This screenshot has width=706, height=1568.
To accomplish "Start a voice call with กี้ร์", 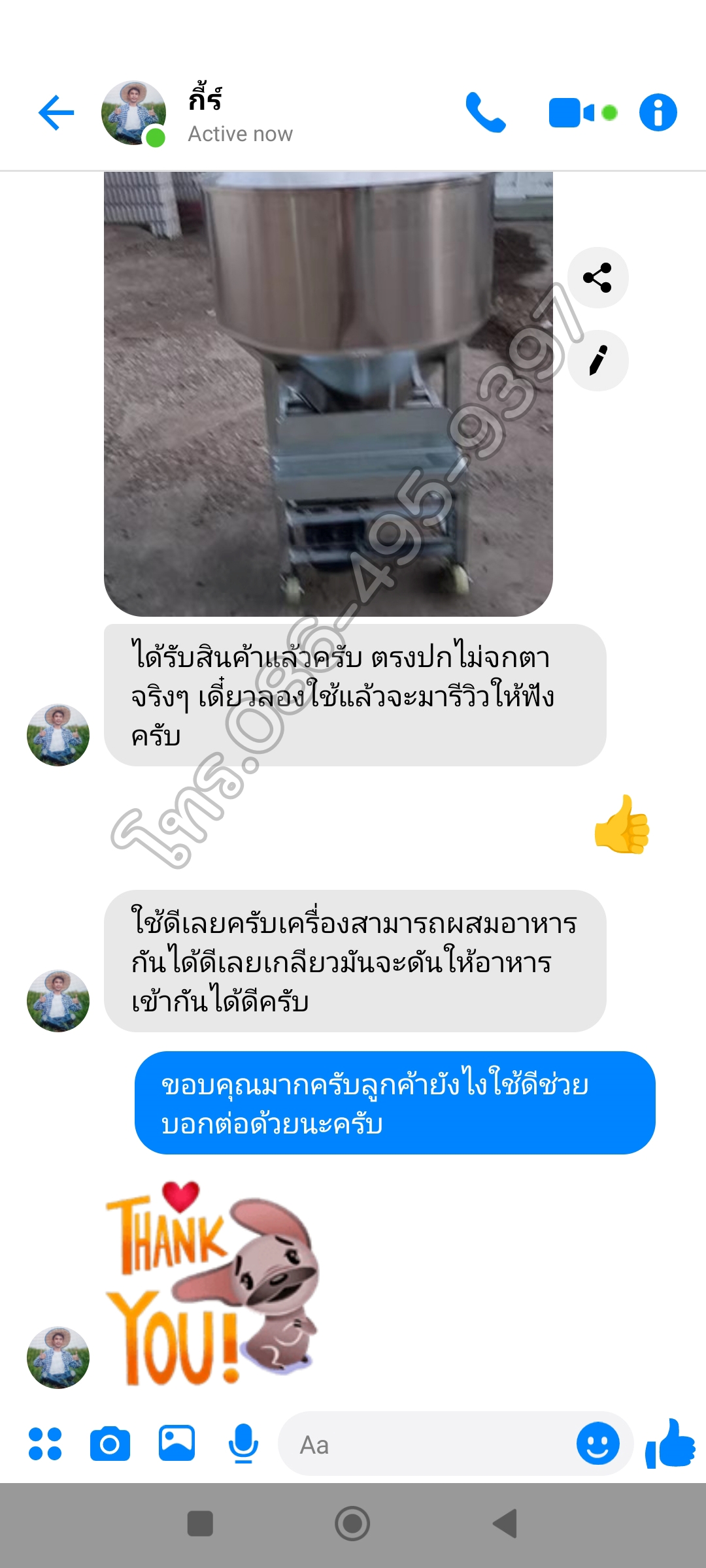I will (x=485, y=113).
